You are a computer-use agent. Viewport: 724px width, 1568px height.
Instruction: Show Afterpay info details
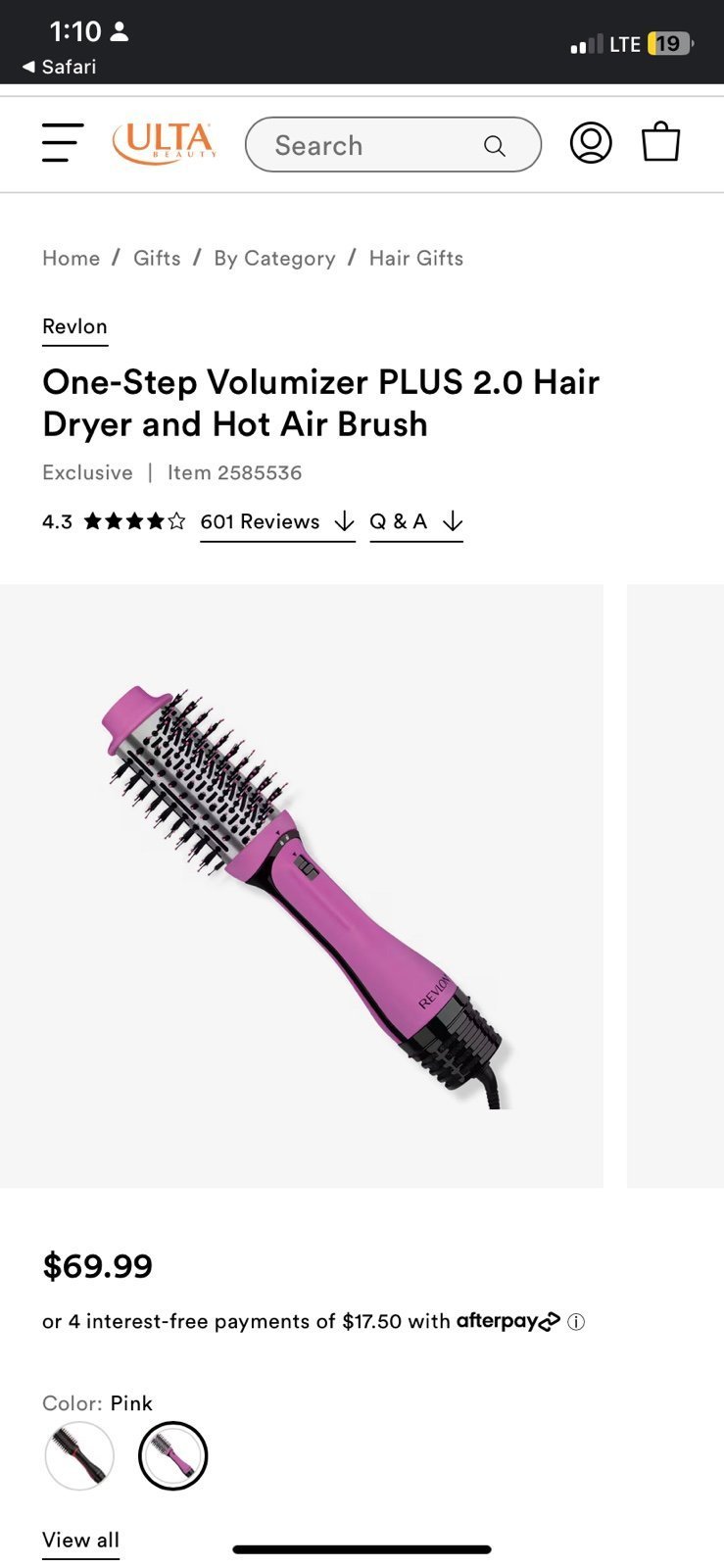577,1322
